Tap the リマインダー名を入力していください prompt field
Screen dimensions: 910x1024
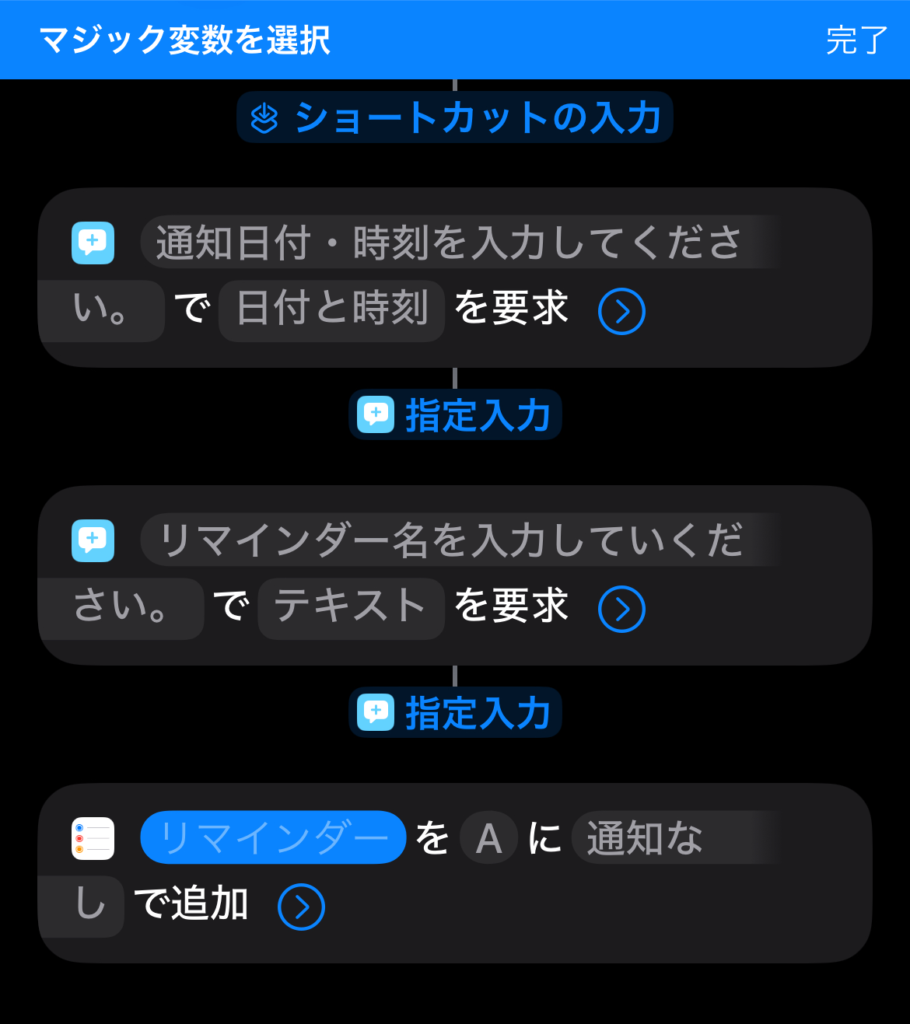click(x=452, y=541)
